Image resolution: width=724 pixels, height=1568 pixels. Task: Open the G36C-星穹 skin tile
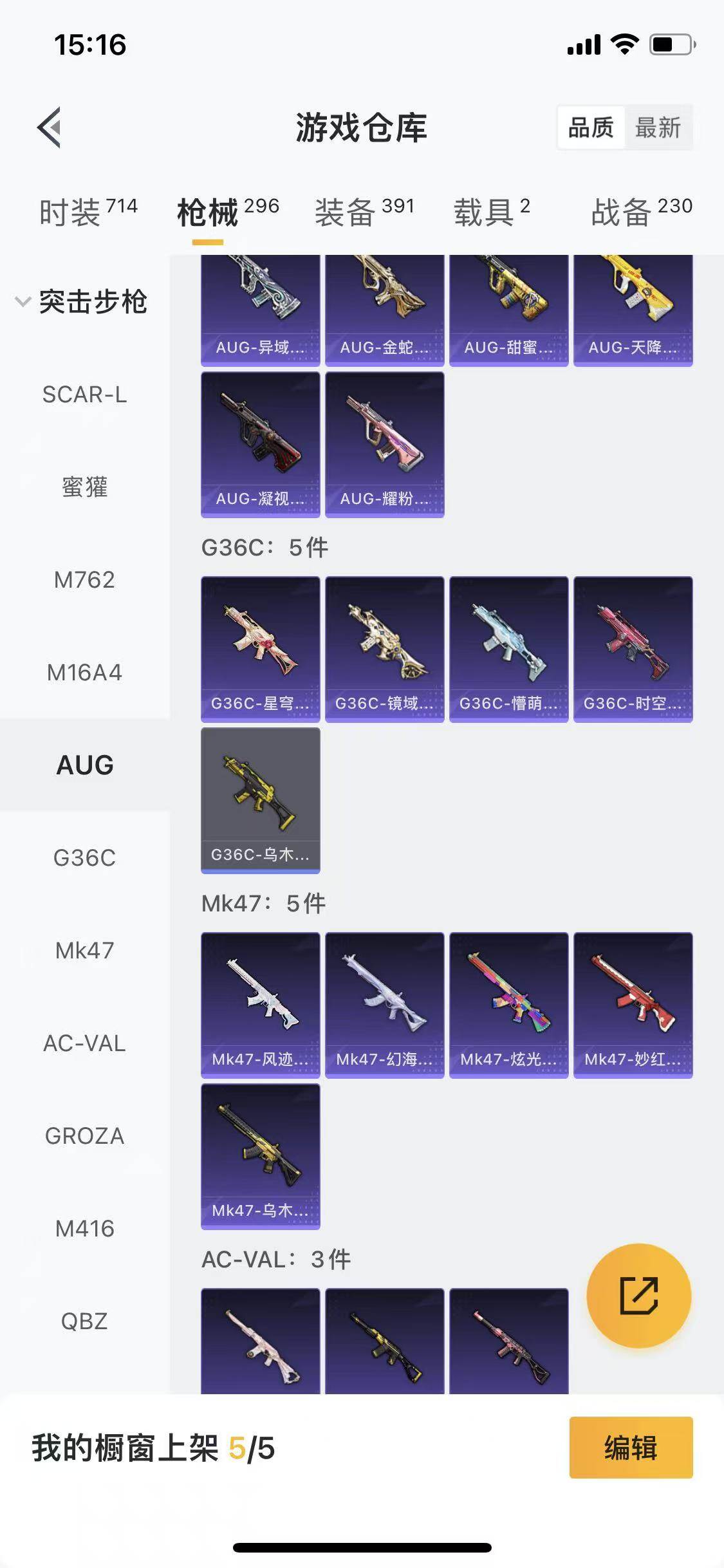pyautogui.click(x=260, y=649)
